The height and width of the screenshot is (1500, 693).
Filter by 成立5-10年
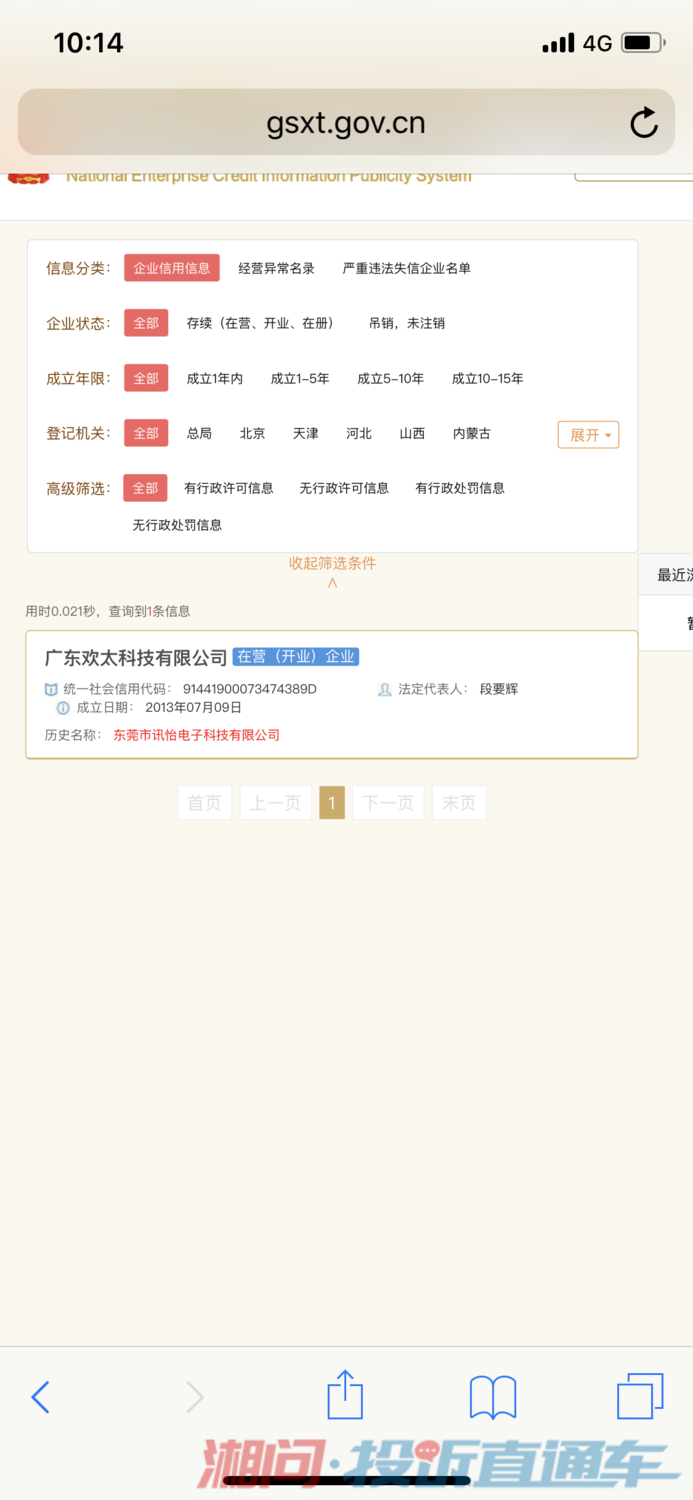point(390,378)
